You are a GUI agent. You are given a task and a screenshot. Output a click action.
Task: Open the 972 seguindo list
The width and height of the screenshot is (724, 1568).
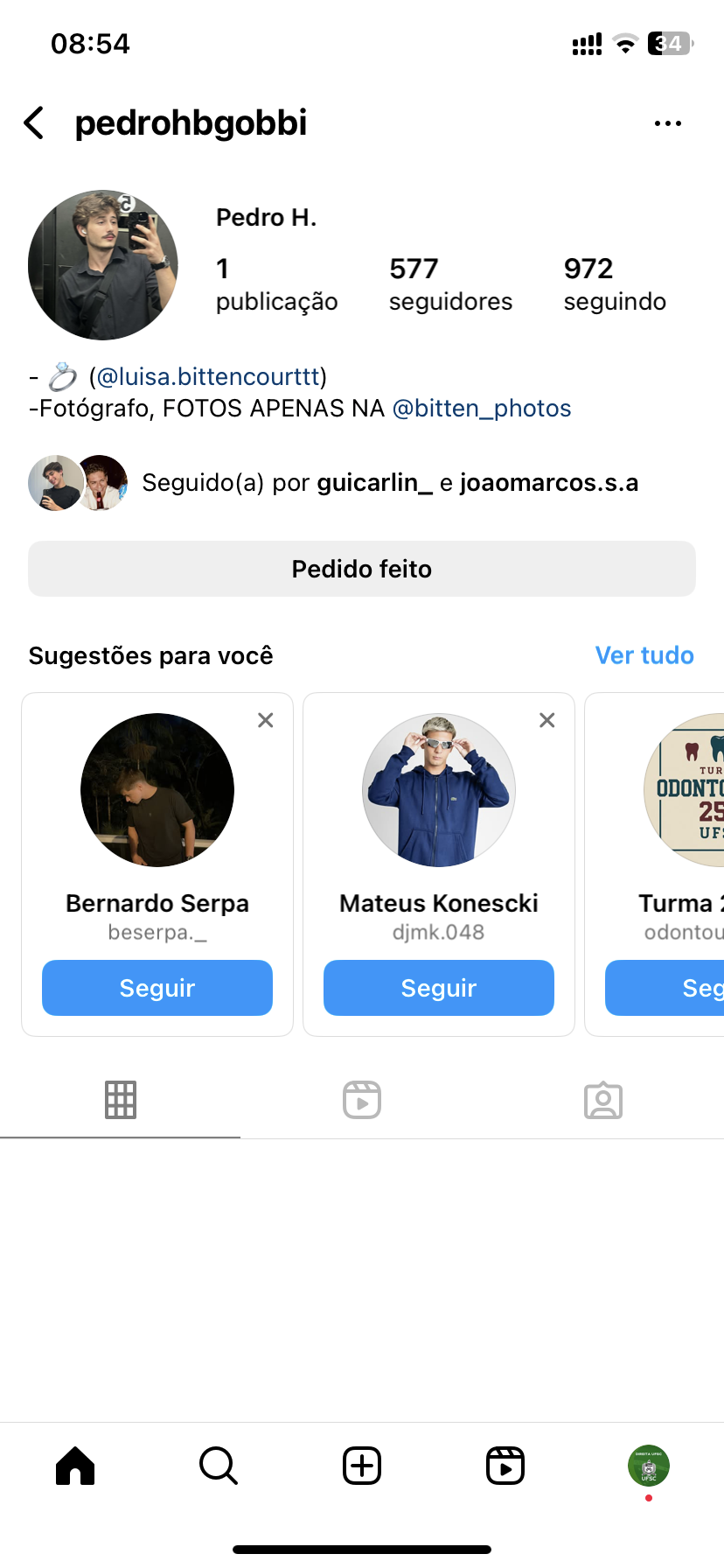614,284
